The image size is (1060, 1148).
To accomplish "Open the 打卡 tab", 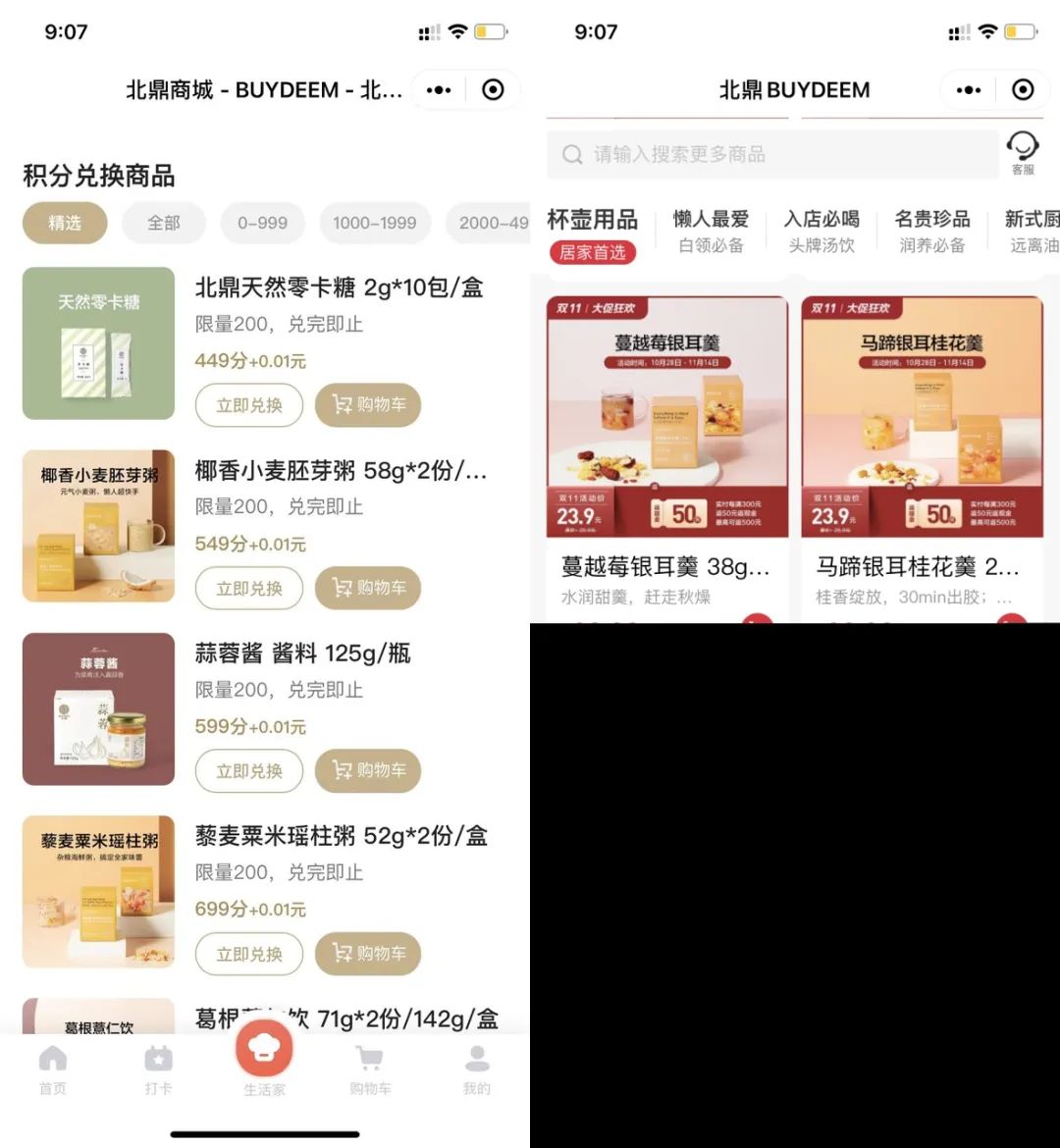I will [158, 1070].
